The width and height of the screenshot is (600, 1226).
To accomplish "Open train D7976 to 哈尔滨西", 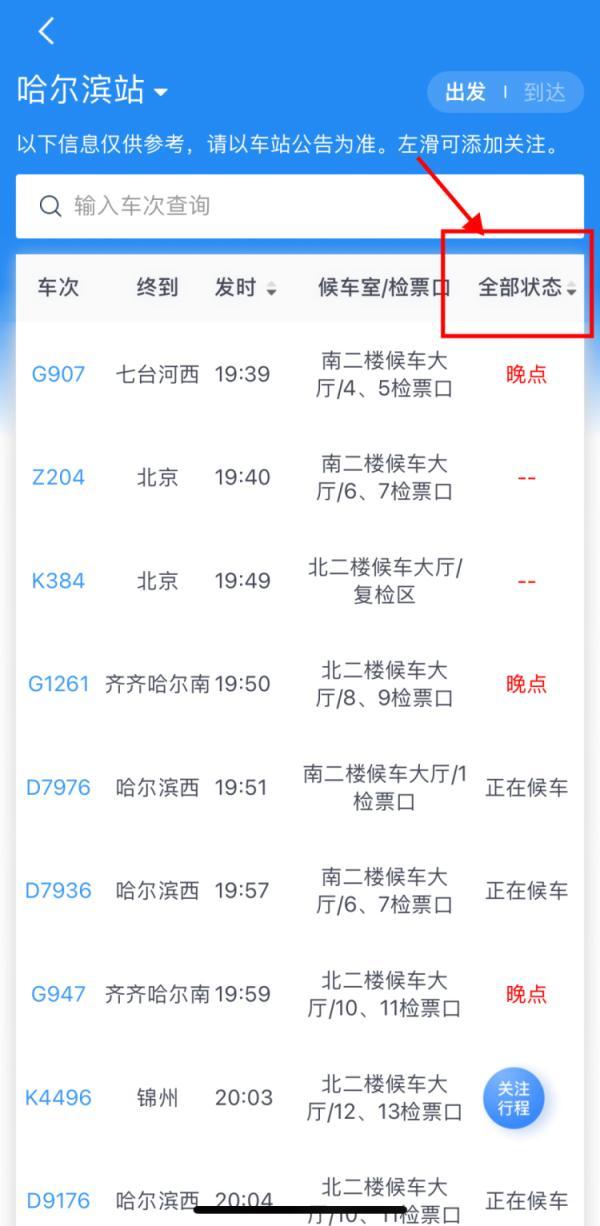I will (x=59, y=787).
